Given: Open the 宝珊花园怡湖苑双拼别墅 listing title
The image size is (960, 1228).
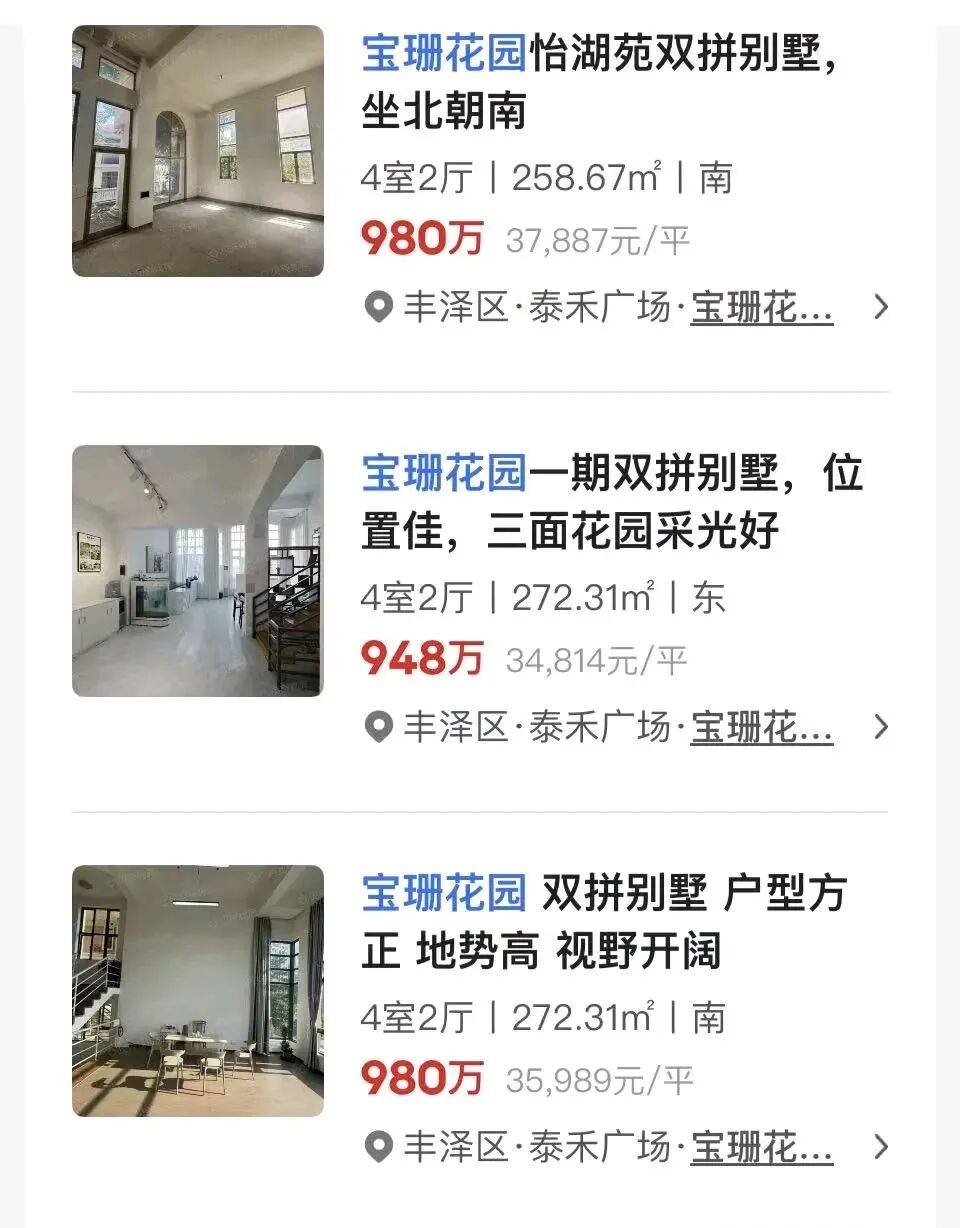Looking at the screenshot, I should point(600,80).
